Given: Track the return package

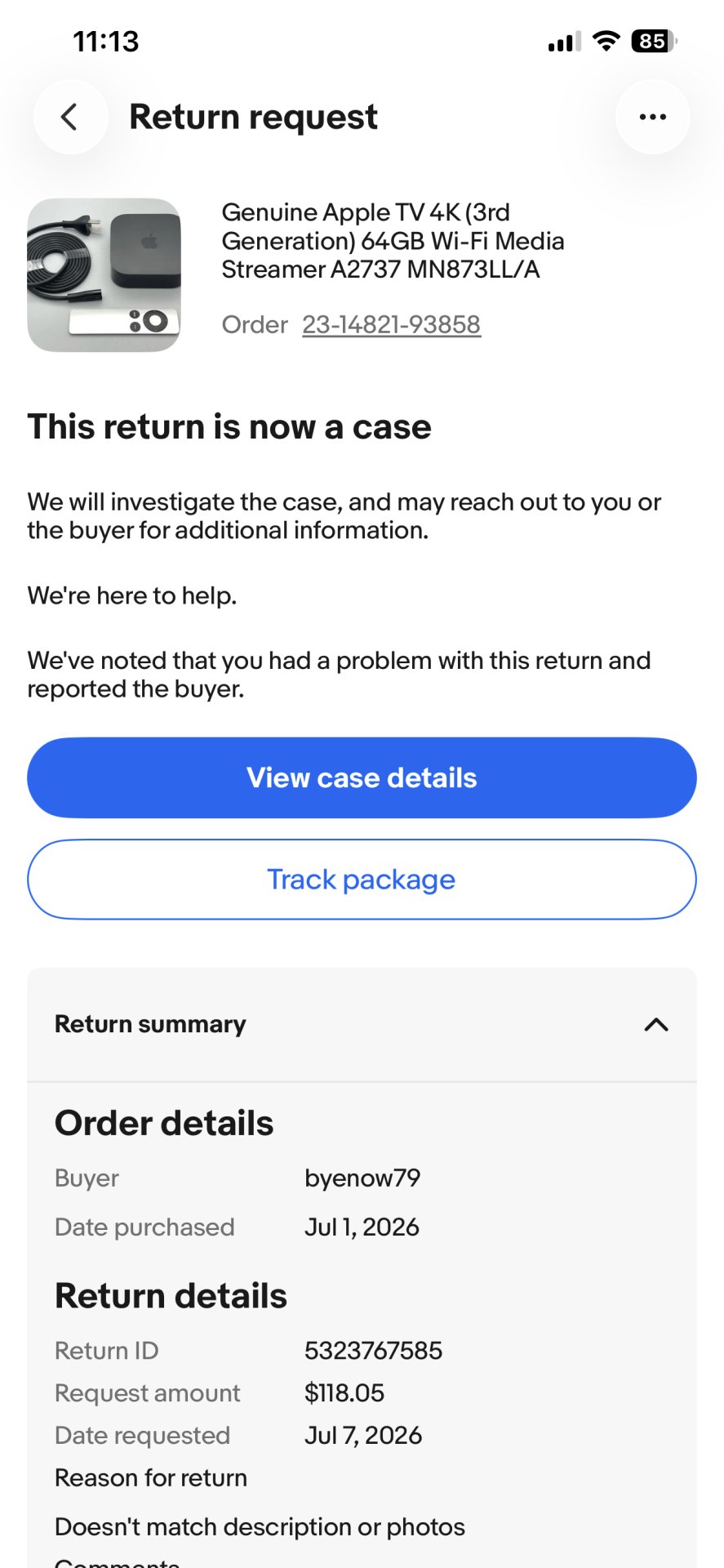Looking at the screenshot, I should pos(362,880).
